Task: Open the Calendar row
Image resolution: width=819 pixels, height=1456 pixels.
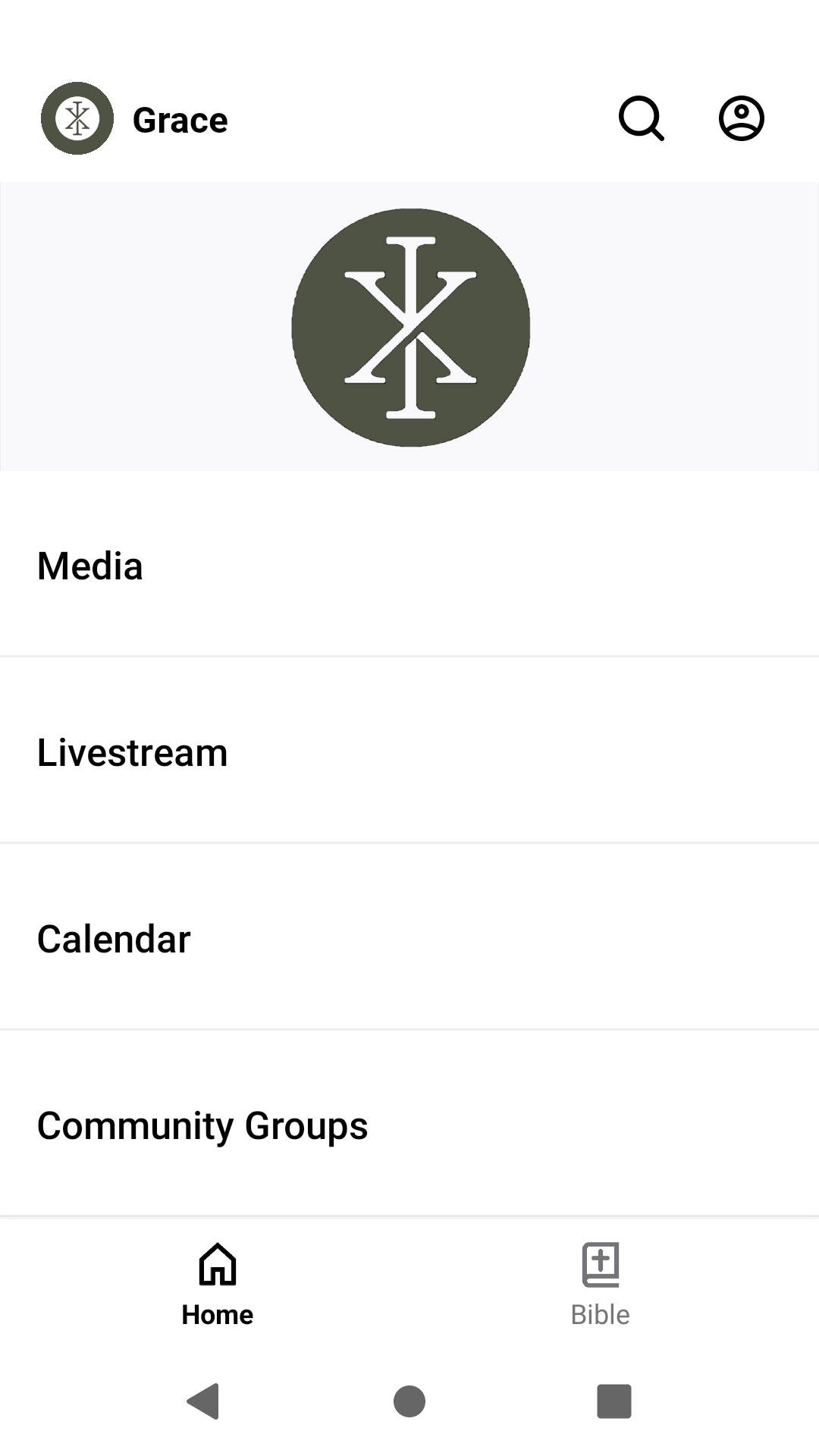Action: point(409,939)
